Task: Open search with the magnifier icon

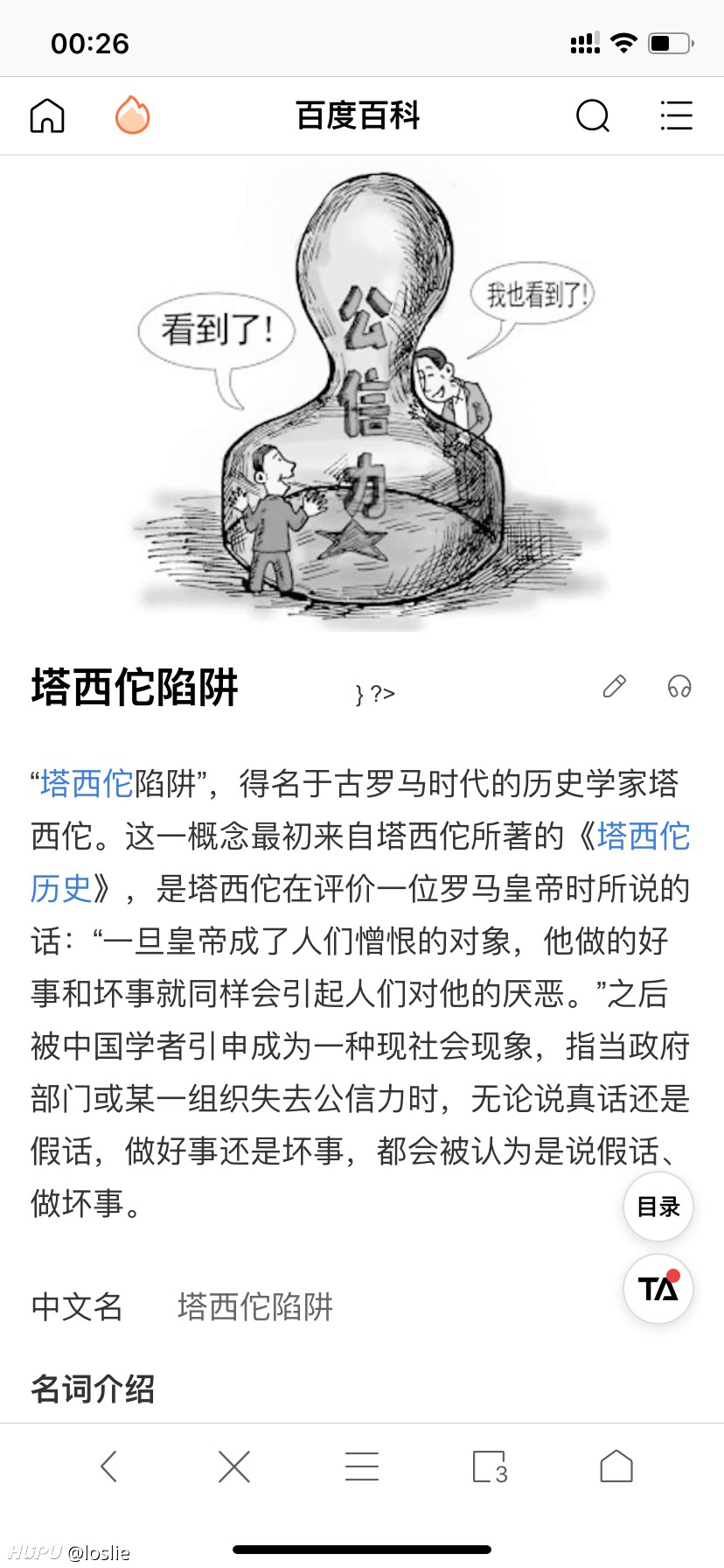Action: point(593,115)
